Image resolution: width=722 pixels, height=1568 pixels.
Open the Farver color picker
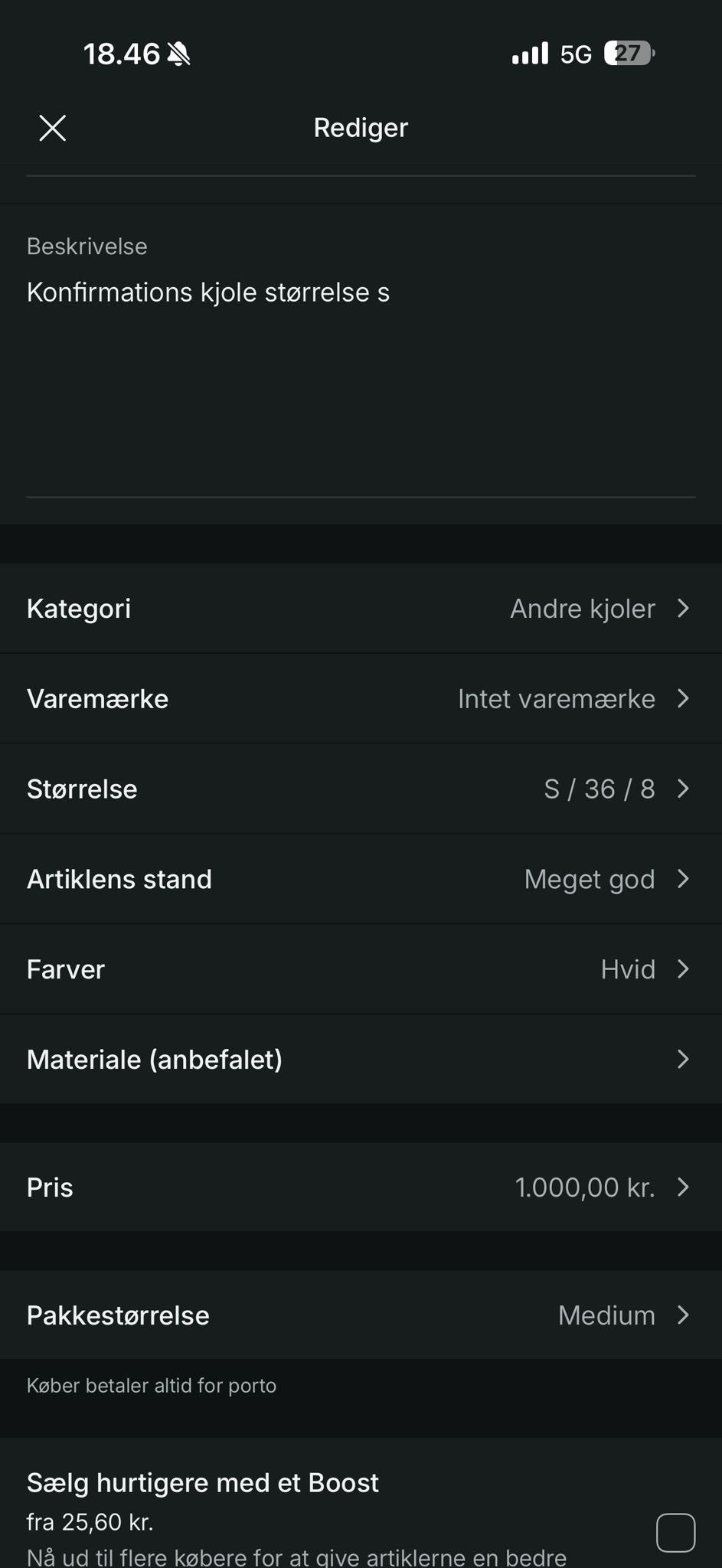pyautogui.click(x=360, y=970)
